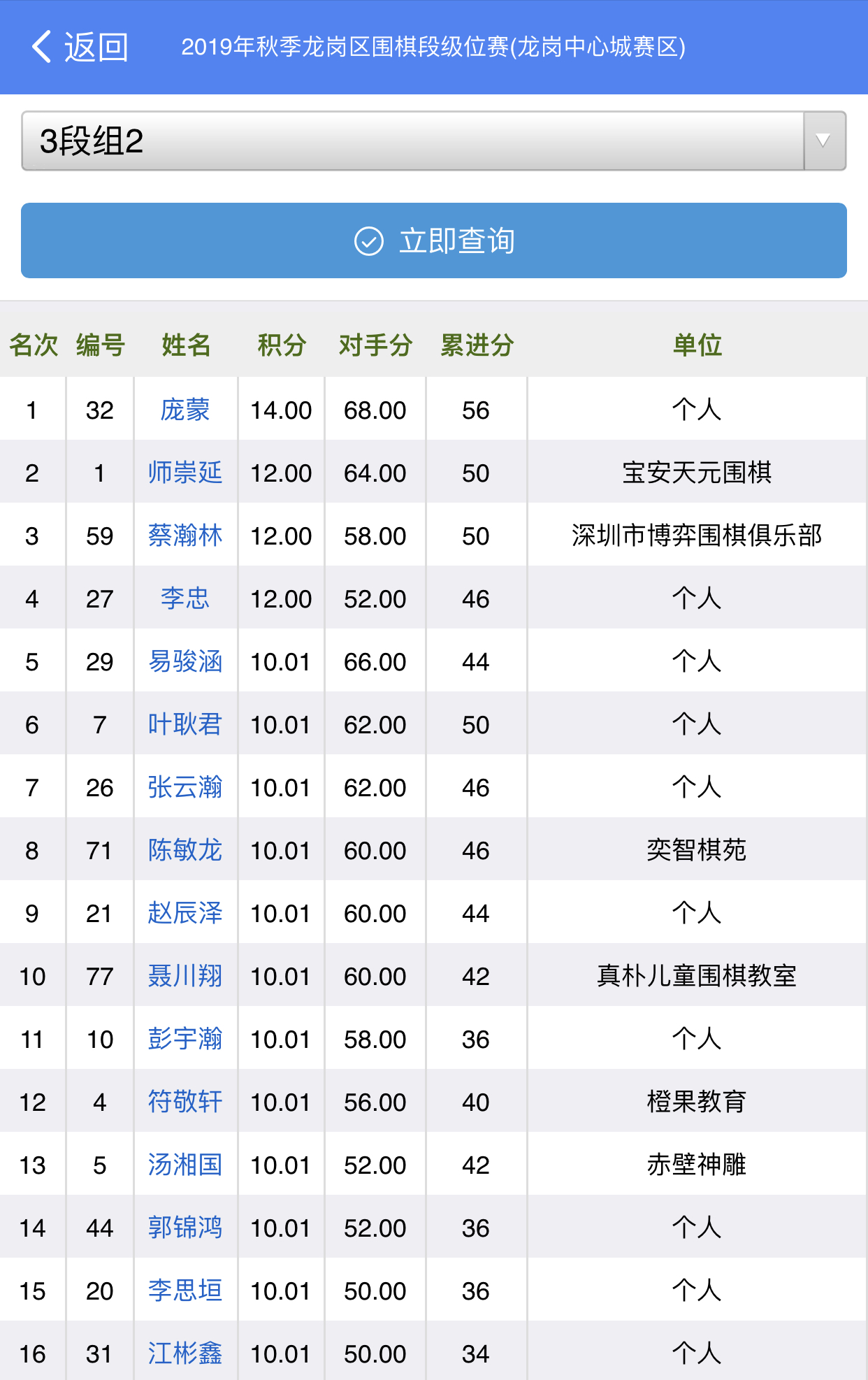Open 汤湘国's player record
Image resolution: width=868 pixels, height=1380 pixels.
[x=185, y=1165]
